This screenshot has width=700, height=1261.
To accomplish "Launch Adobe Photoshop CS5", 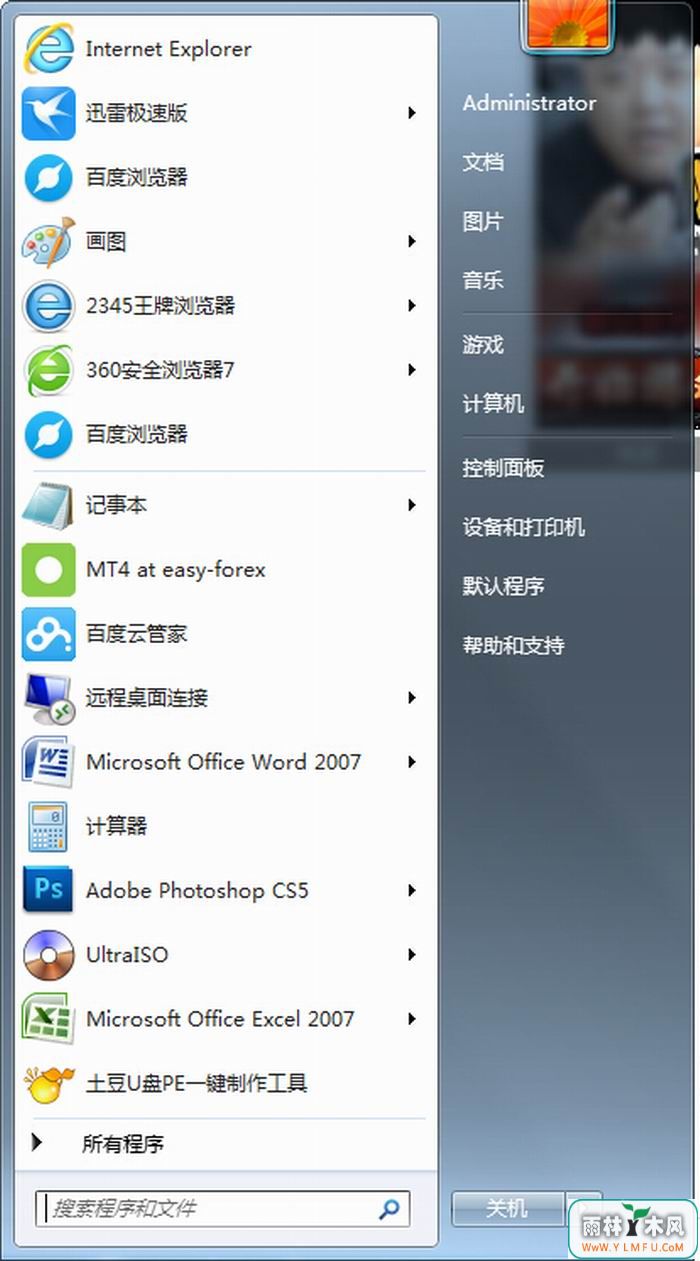I will click(196, 890).
